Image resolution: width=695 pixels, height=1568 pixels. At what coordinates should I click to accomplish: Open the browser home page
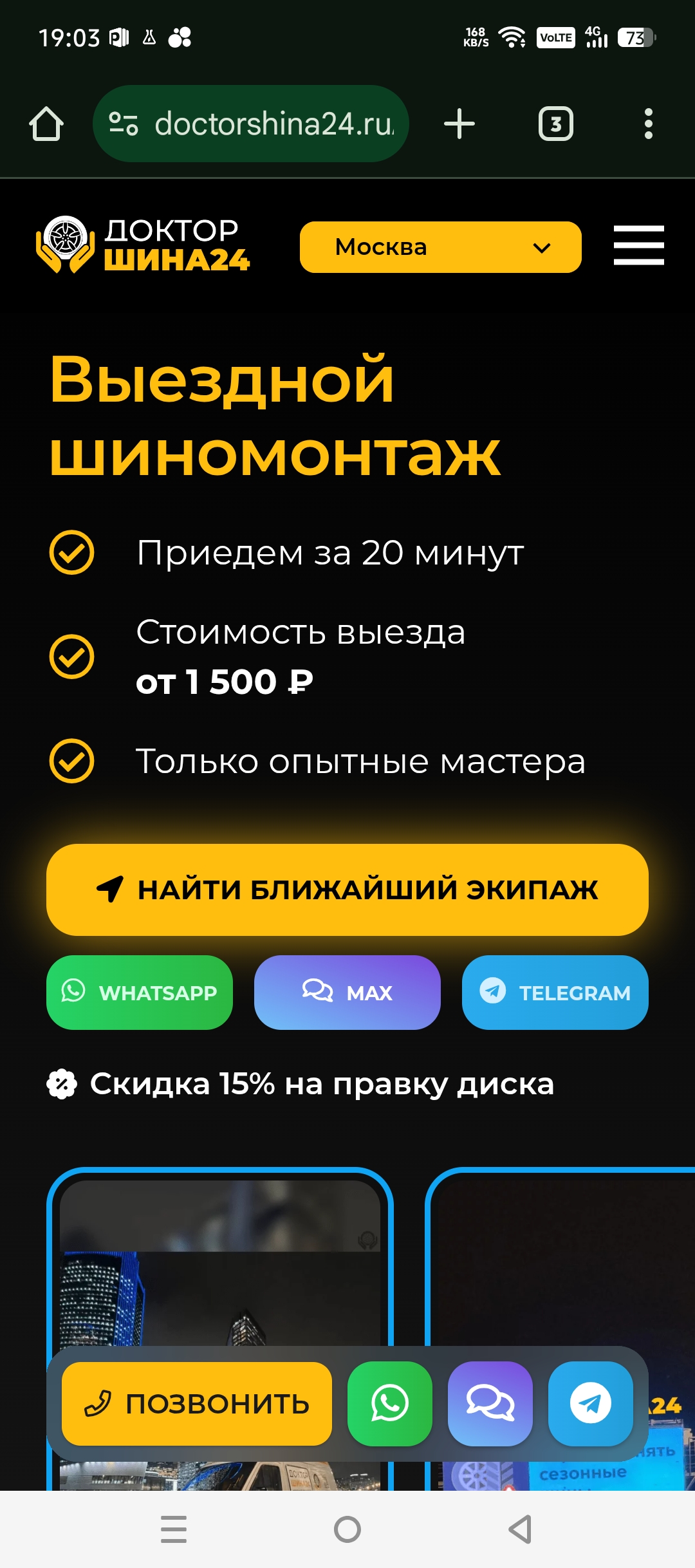[x=46, y=124]
